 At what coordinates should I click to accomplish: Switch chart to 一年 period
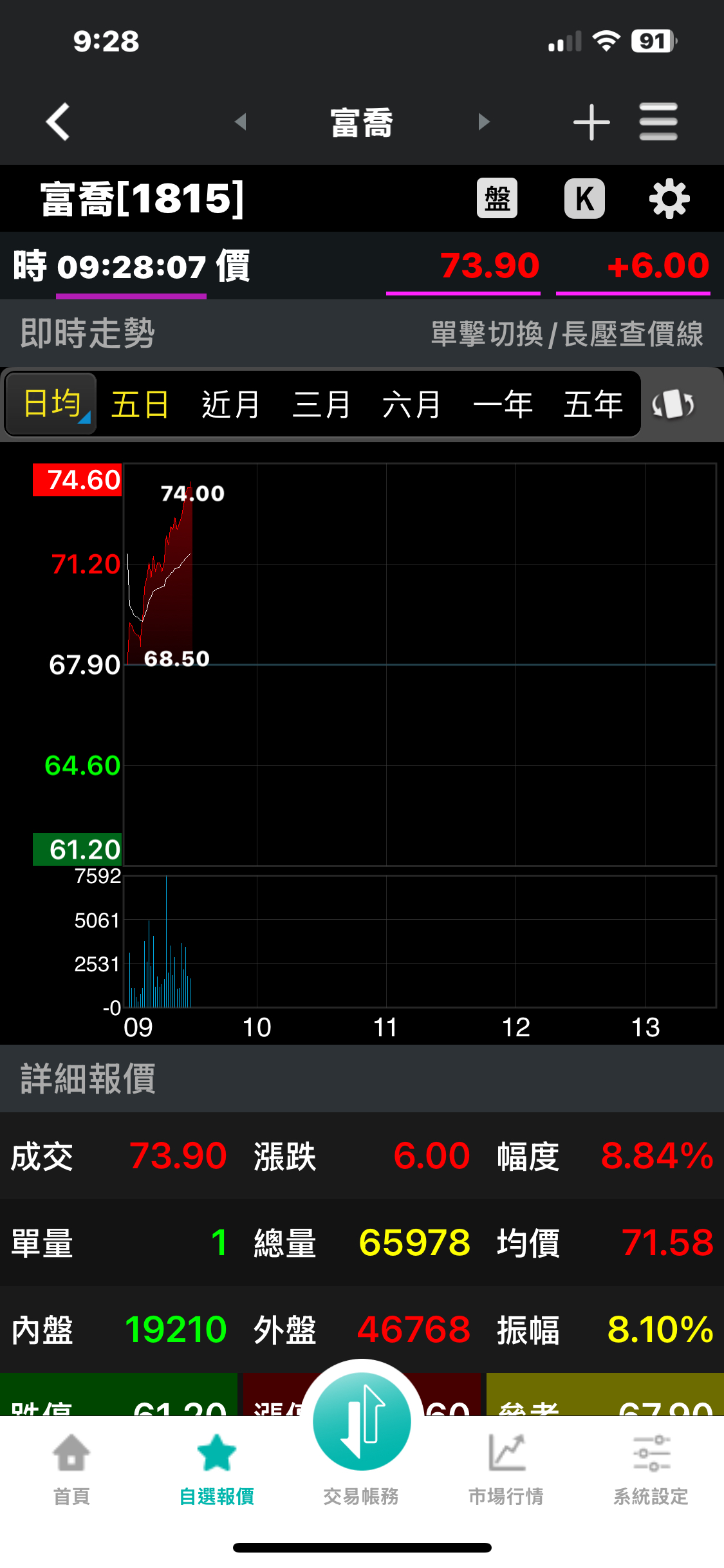click(503, 404)
